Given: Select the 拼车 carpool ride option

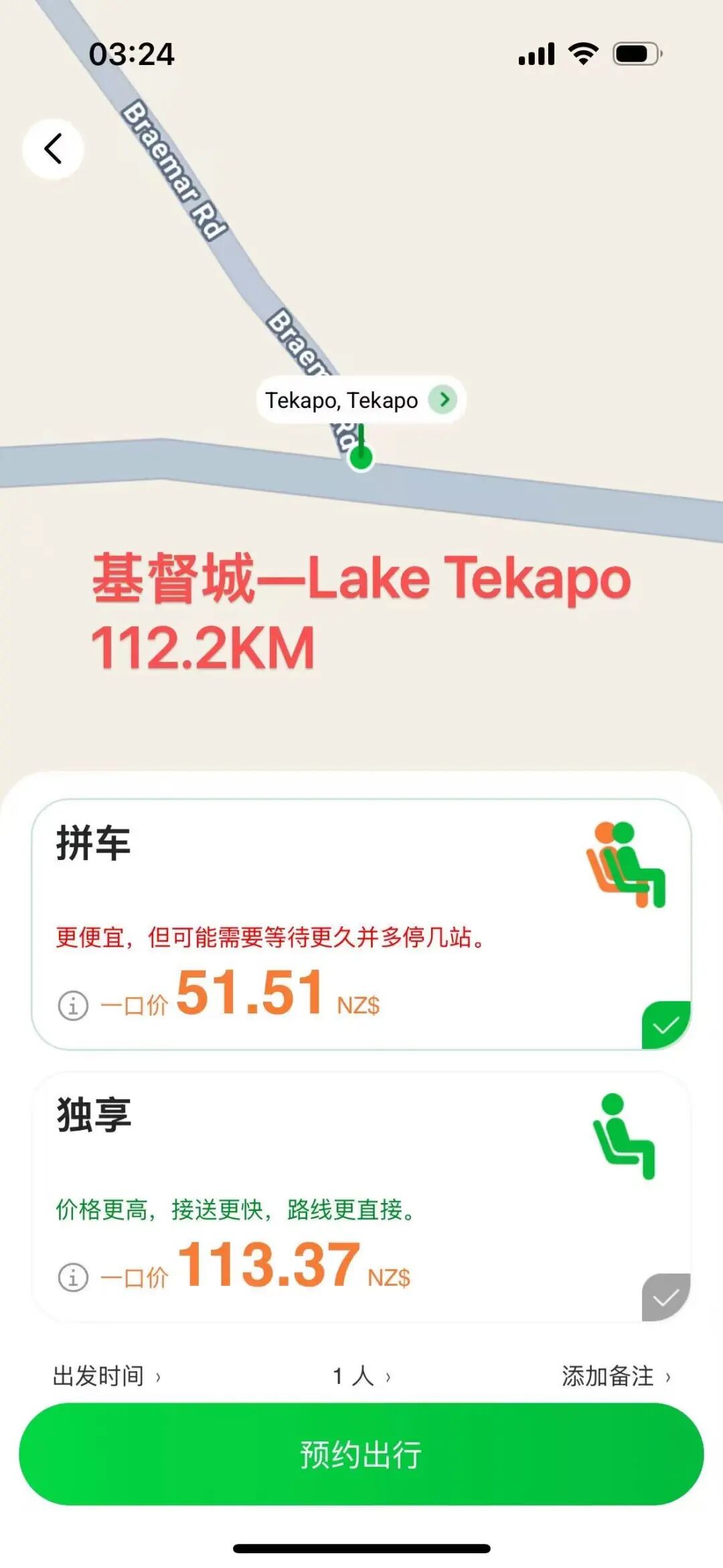Looking at the screenshot, I should tap(361, 924).
